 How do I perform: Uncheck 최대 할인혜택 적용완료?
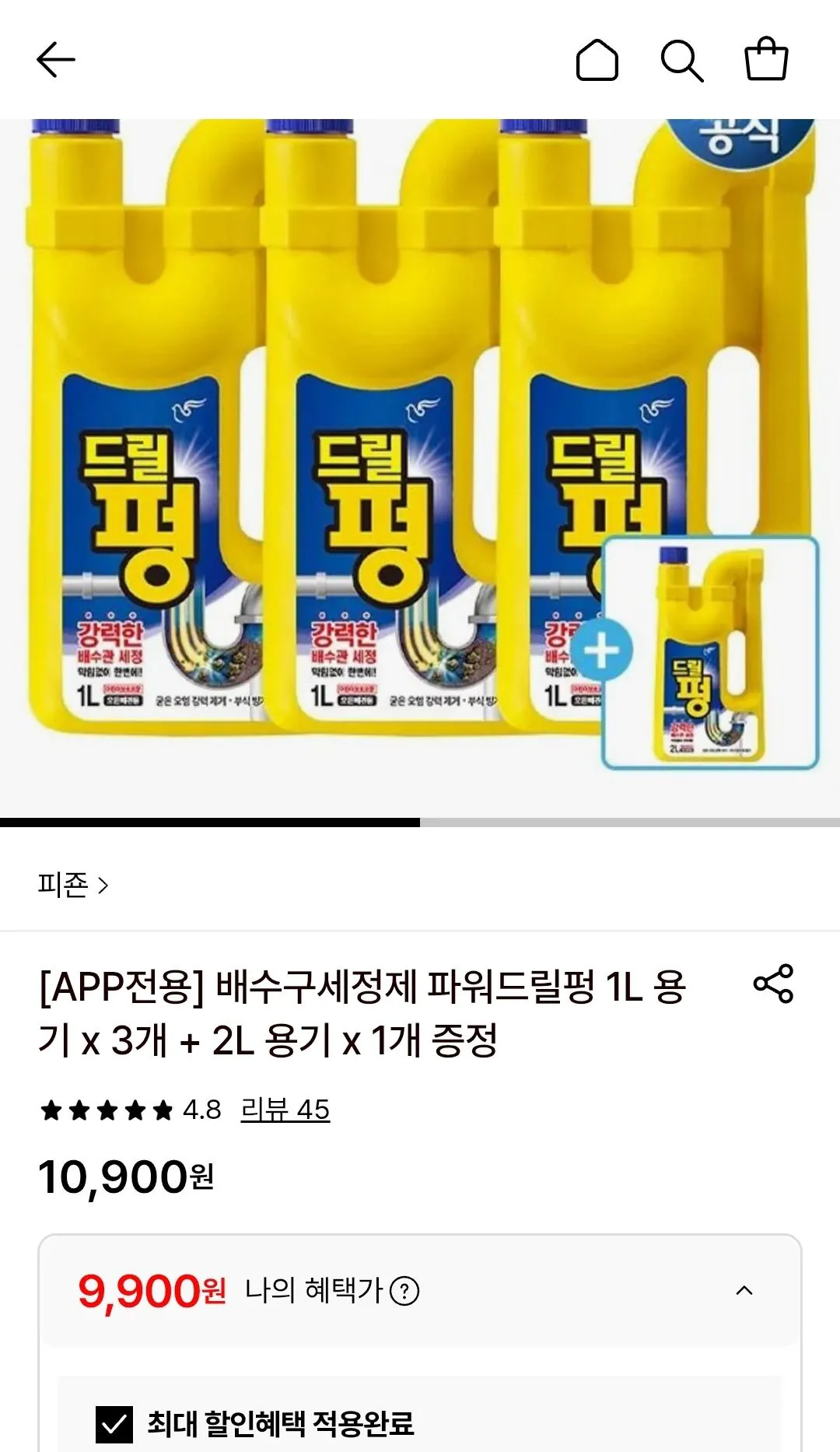[x=114, y=1425]
